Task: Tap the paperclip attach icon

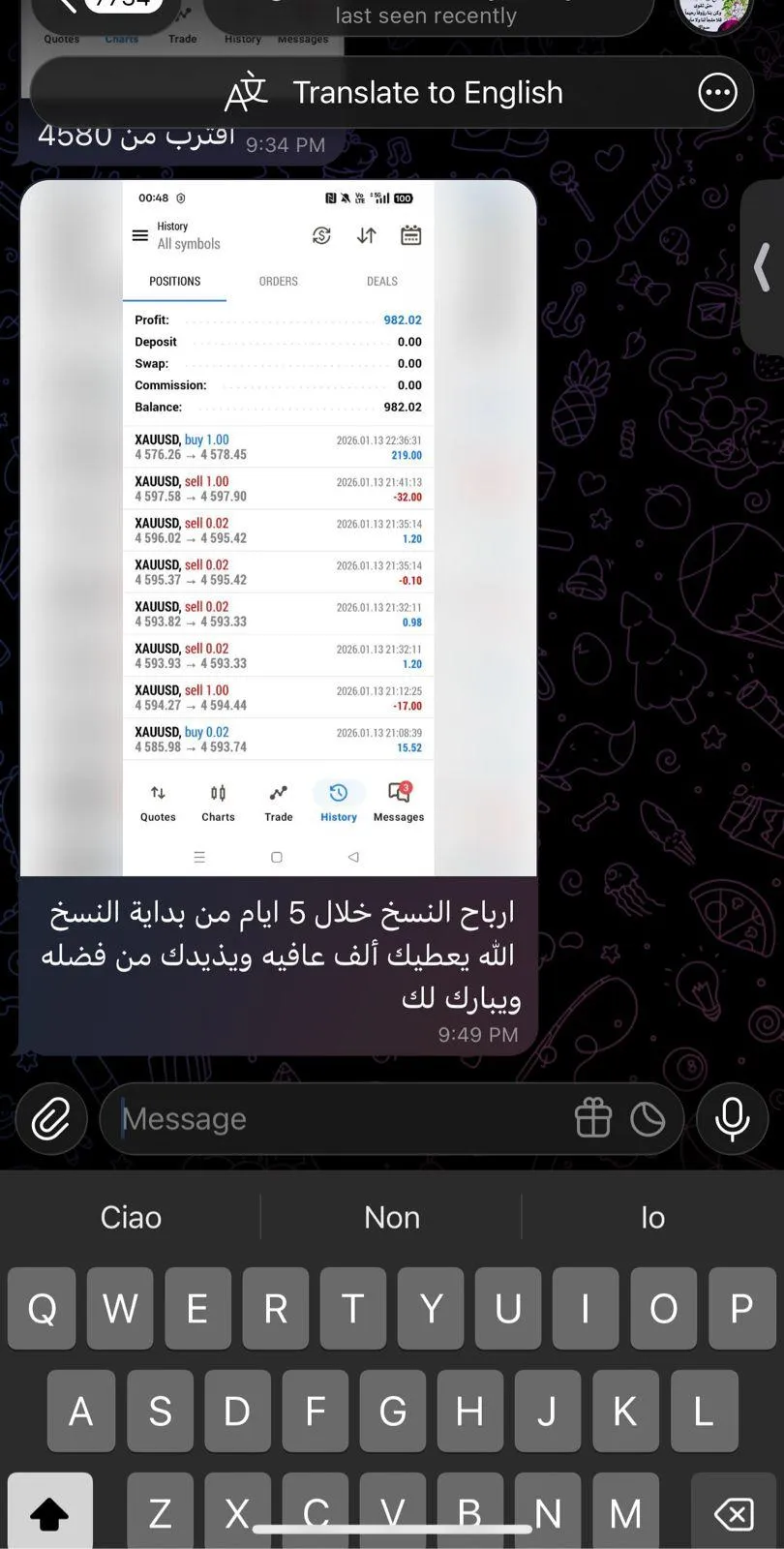Action: (51, 1119)
